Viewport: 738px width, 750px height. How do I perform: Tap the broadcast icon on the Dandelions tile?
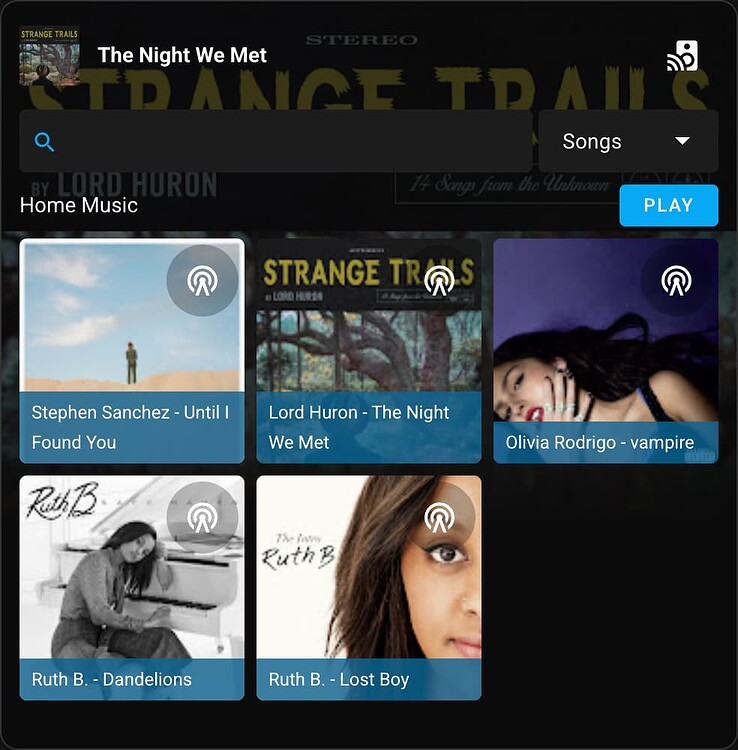[x=202, y=518]
